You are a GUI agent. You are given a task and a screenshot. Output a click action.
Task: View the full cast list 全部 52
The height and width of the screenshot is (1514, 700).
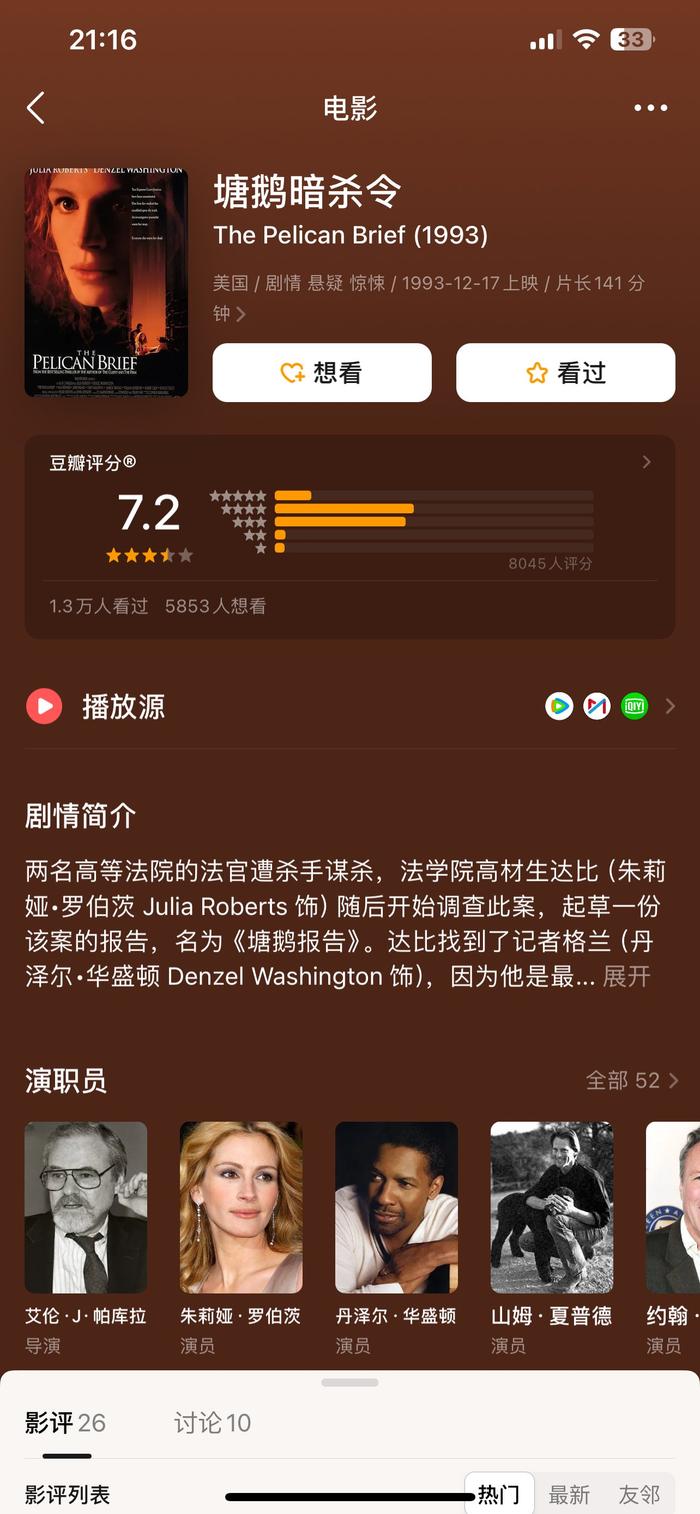pos(632,1081)
